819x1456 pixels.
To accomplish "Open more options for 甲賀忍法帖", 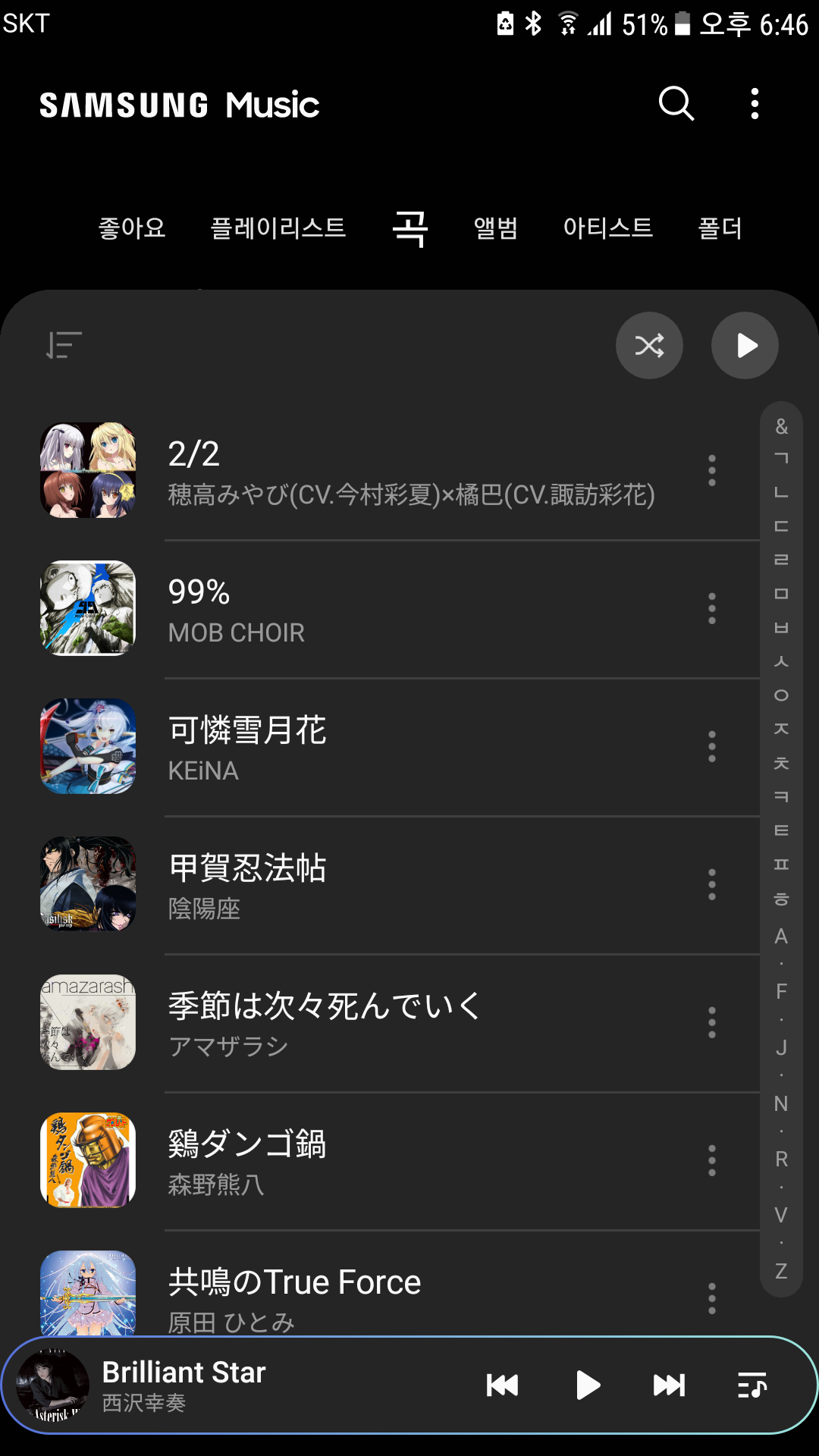I will pos(711,885).
